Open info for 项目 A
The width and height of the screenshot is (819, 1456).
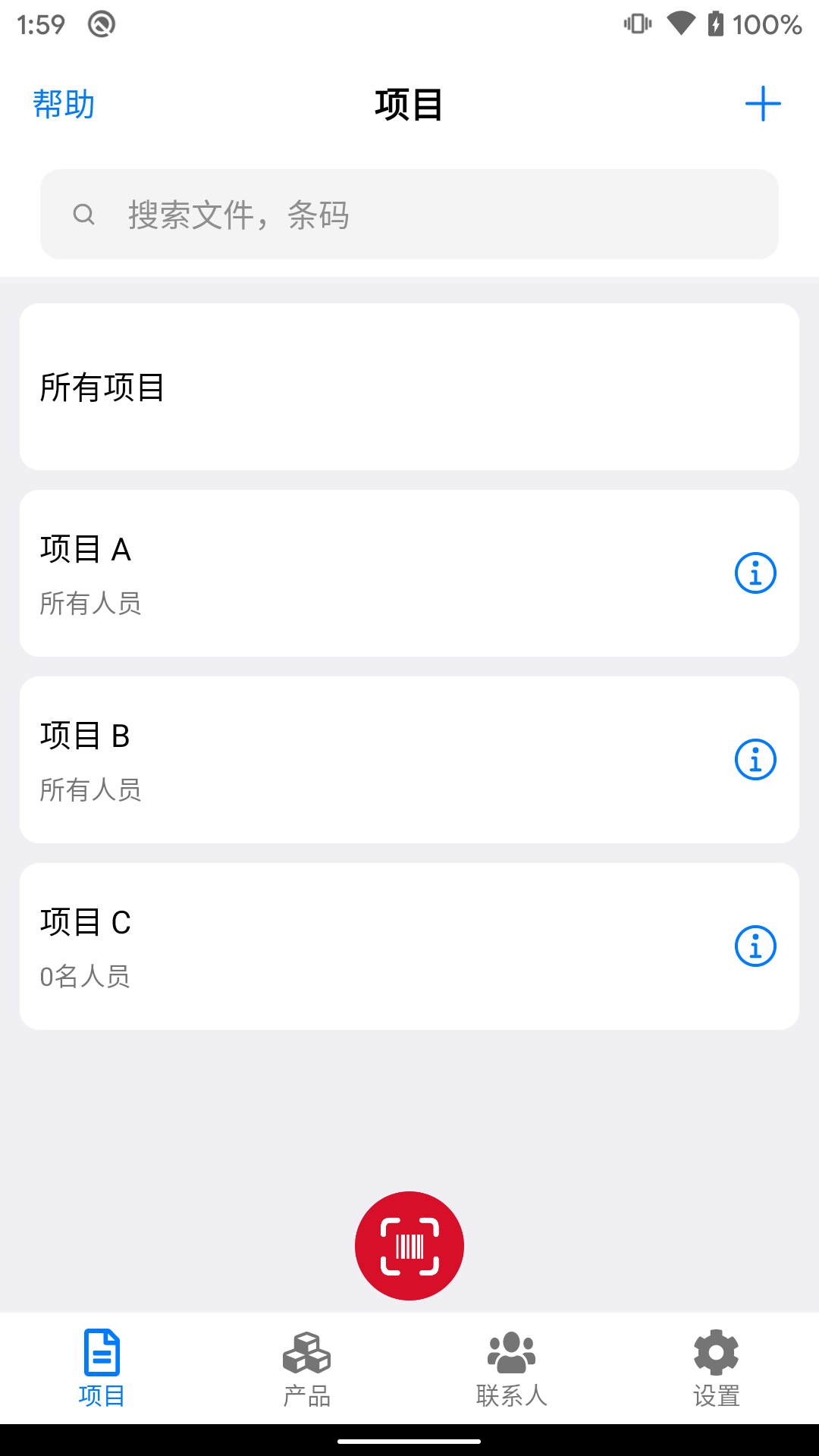coord(755,573)
